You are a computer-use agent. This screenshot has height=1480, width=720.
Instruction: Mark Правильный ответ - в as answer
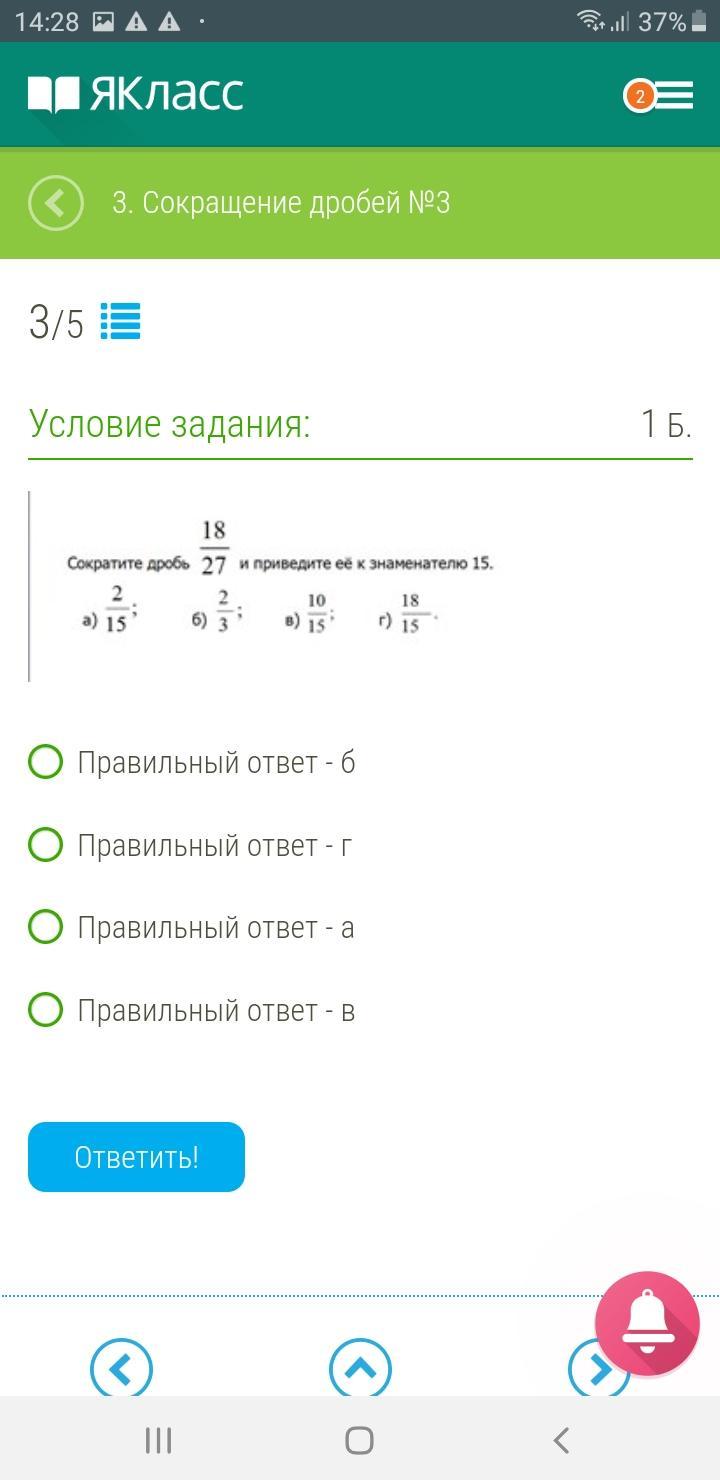(192, 1010)
